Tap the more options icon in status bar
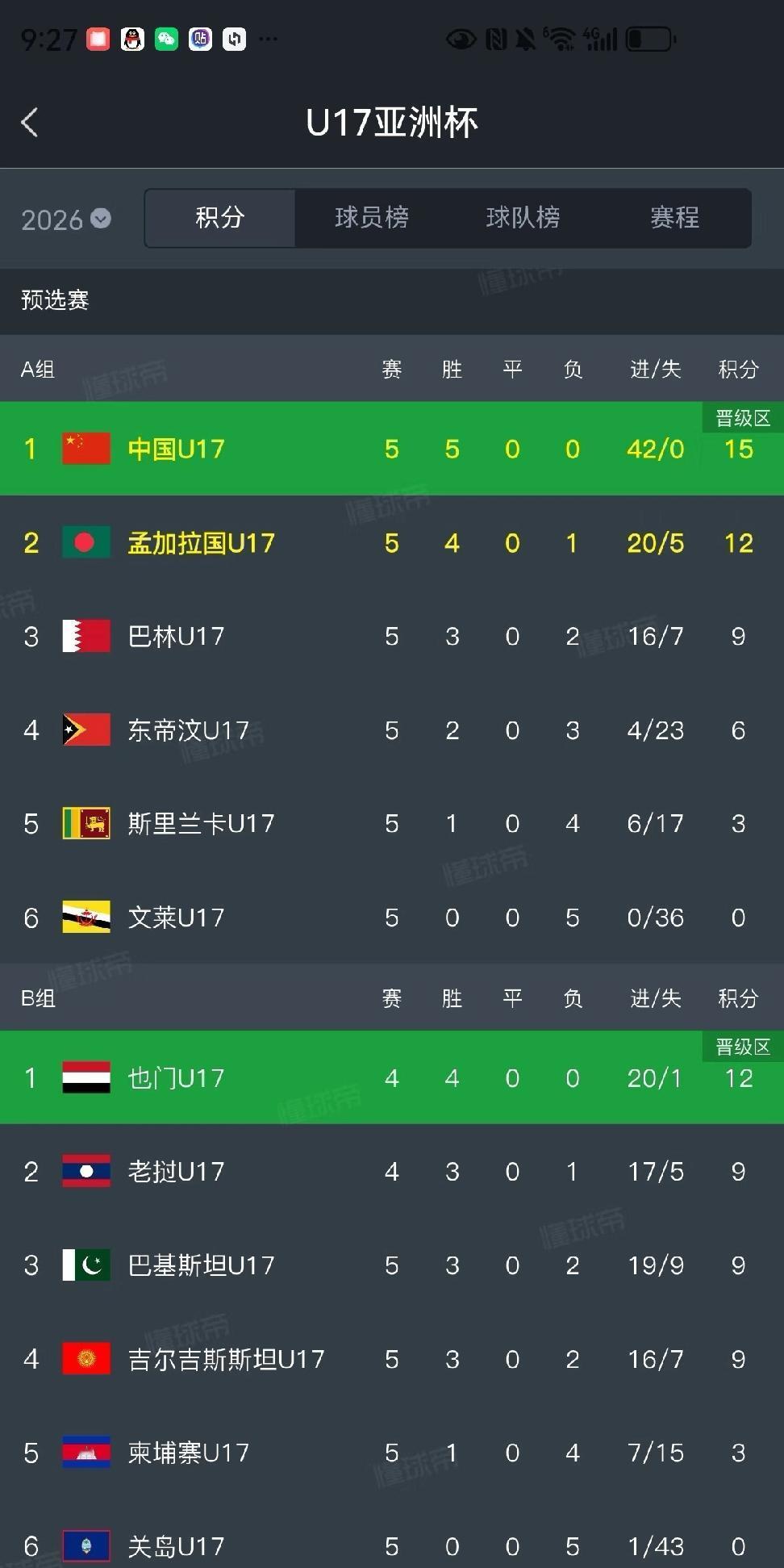Screen dimensions: 784x1568 coord(269,38)
